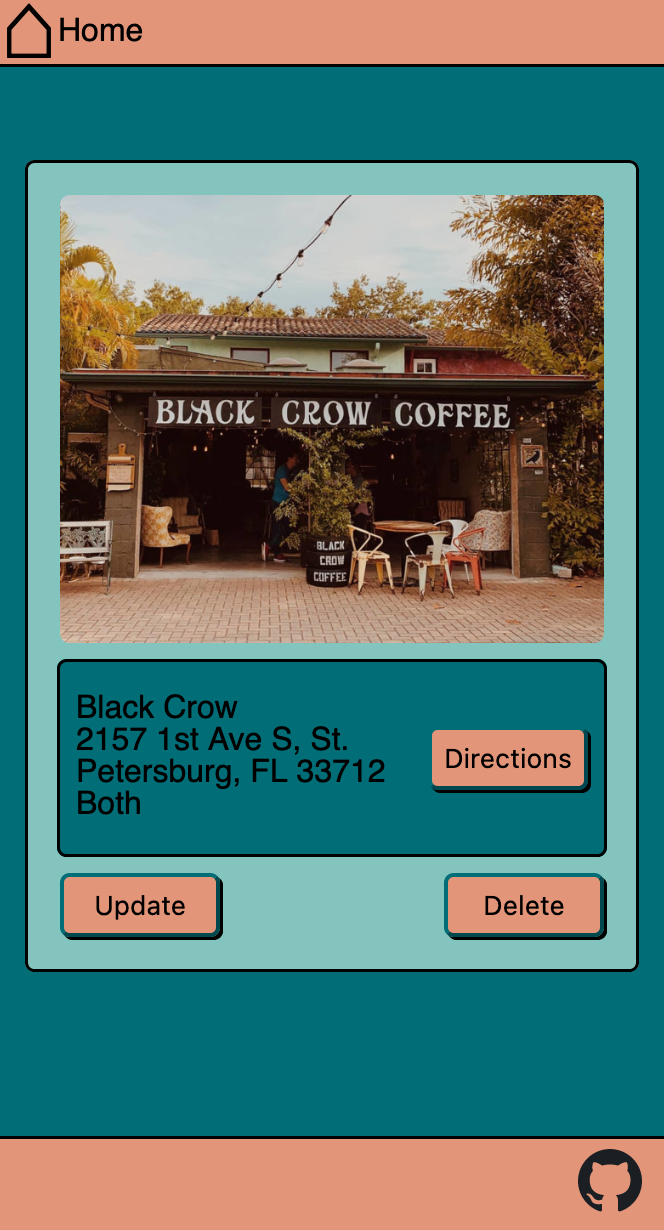Go to the Home page
This screenshot has height=1230, width=664.
[x=75, y=31]
